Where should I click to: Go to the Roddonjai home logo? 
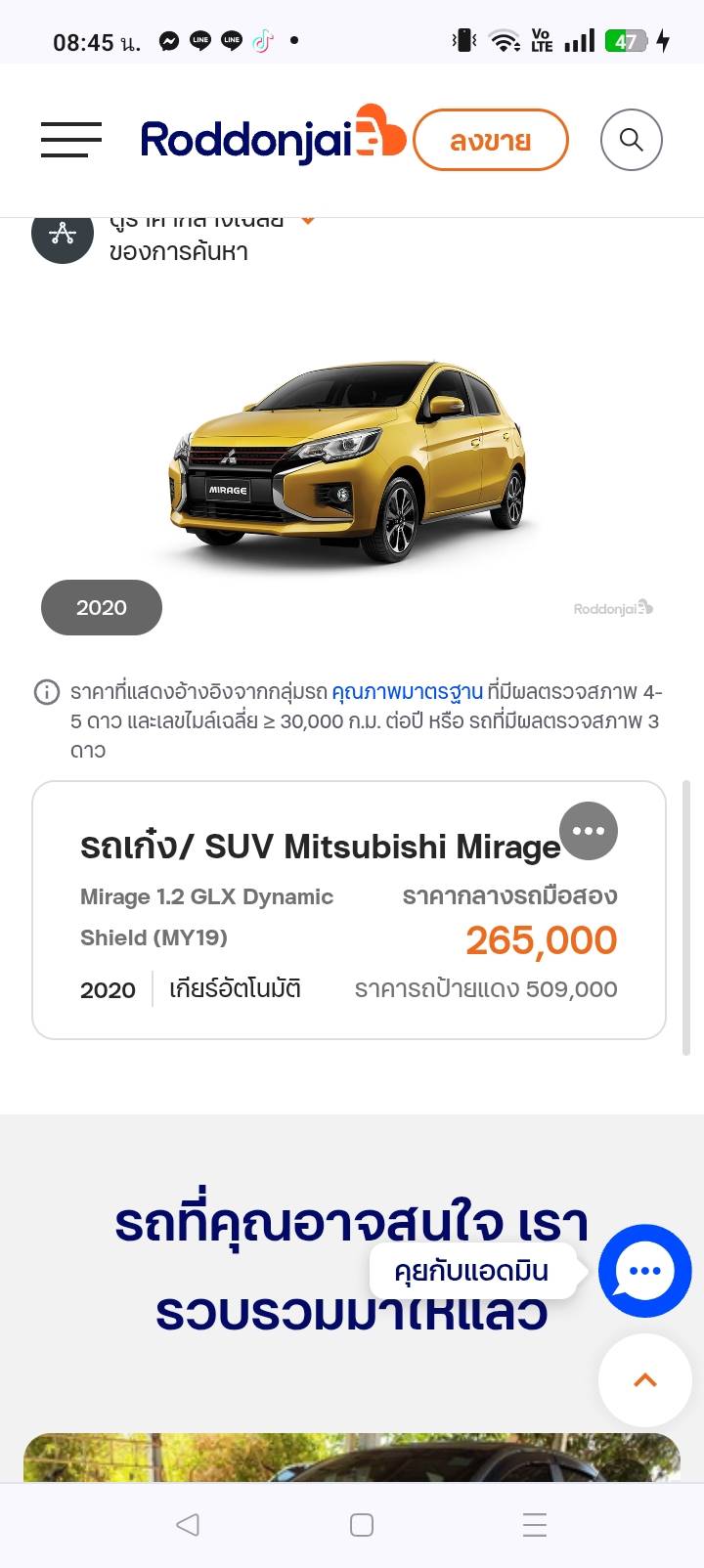click(272, 138)
